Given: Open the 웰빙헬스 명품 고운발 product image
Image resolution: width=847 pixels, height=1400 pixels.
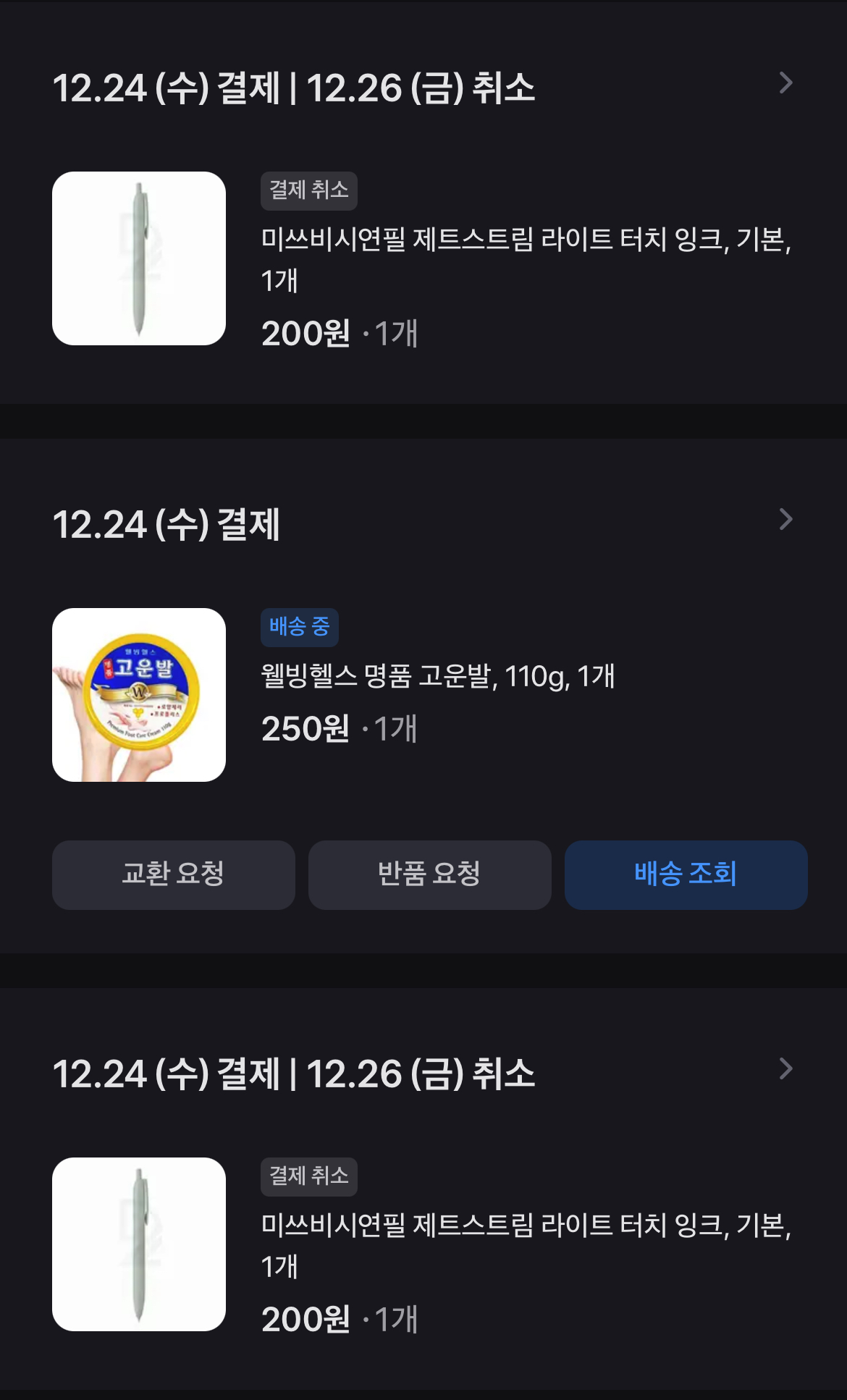Looking at the screenshot, I should 139,695.
